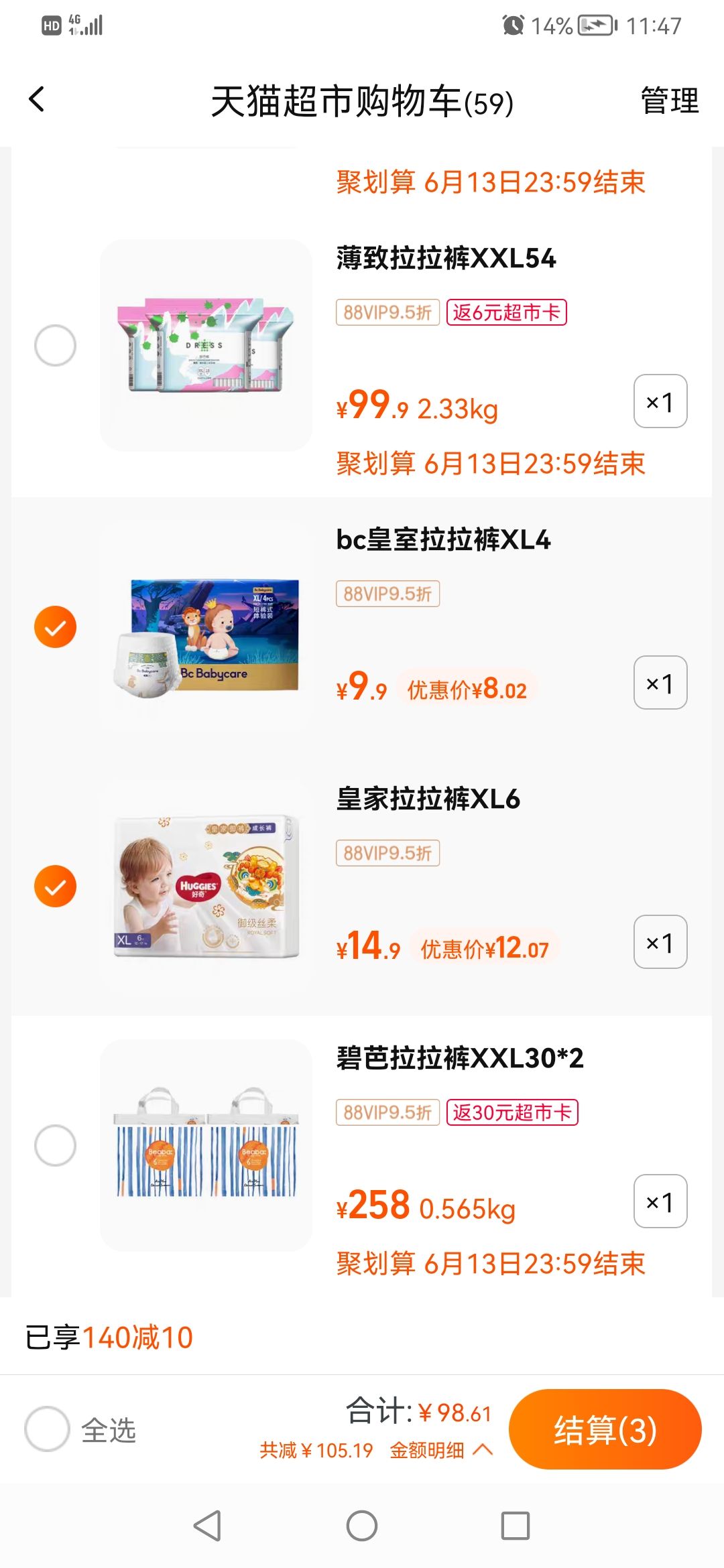Image resolution: width=724 pixels, height=1568 pixels.
Task: Change quantity of 薄致拉拉裤XXL54
Action: pyautogui.click(x=660, y=401)
